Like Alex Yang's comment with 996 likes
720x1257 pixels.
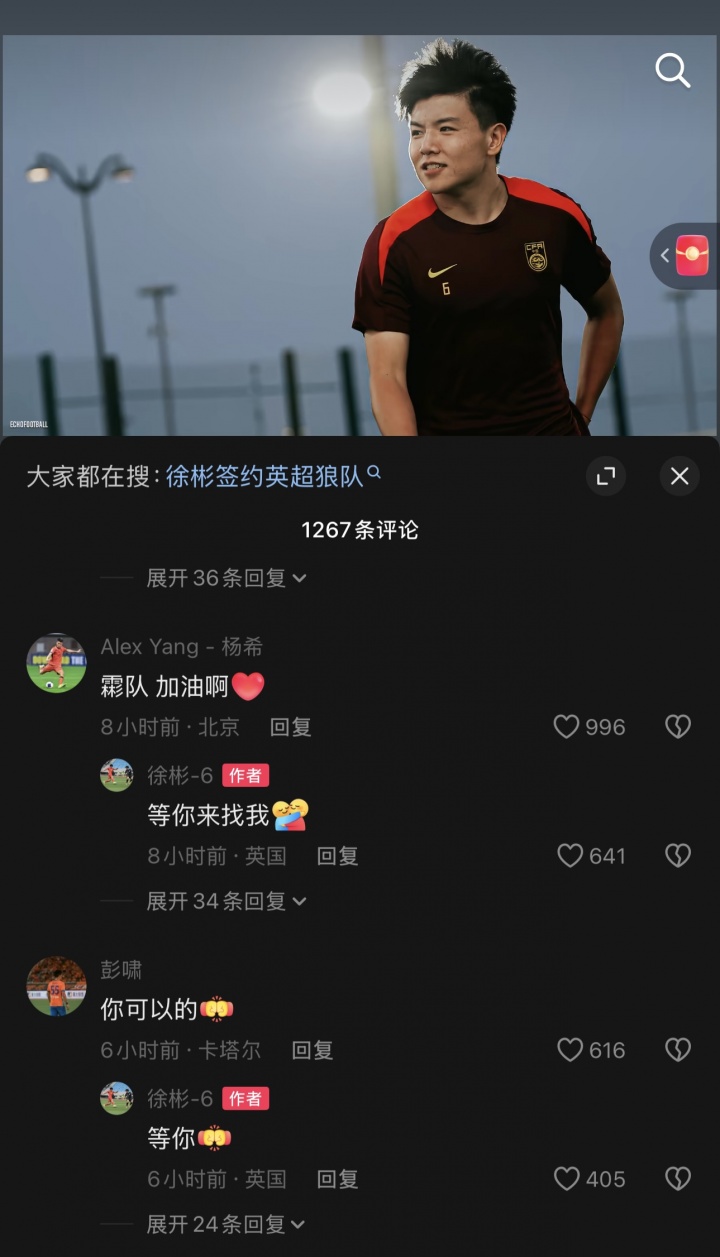click(x=570, y=727)
